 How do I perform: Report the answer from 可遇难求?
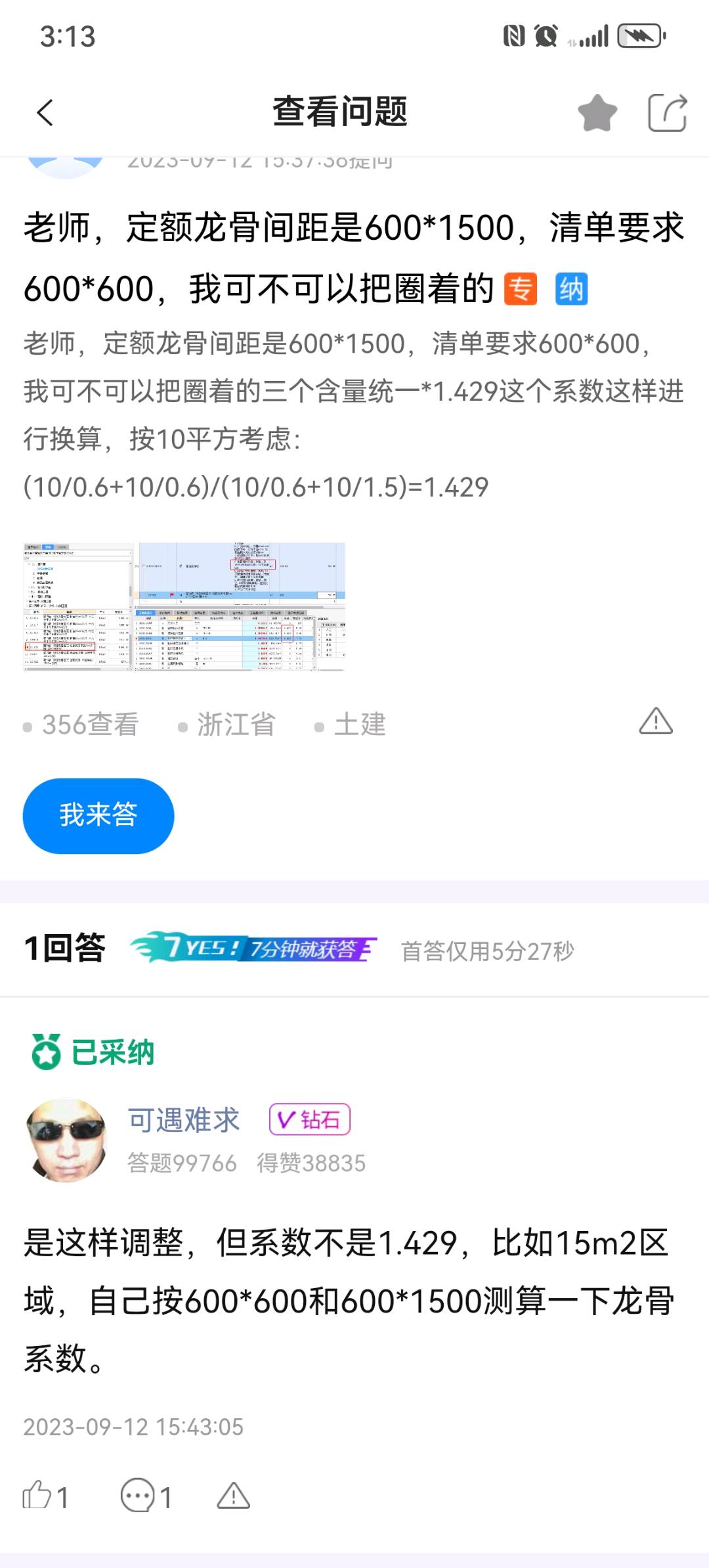[233, 1496]
